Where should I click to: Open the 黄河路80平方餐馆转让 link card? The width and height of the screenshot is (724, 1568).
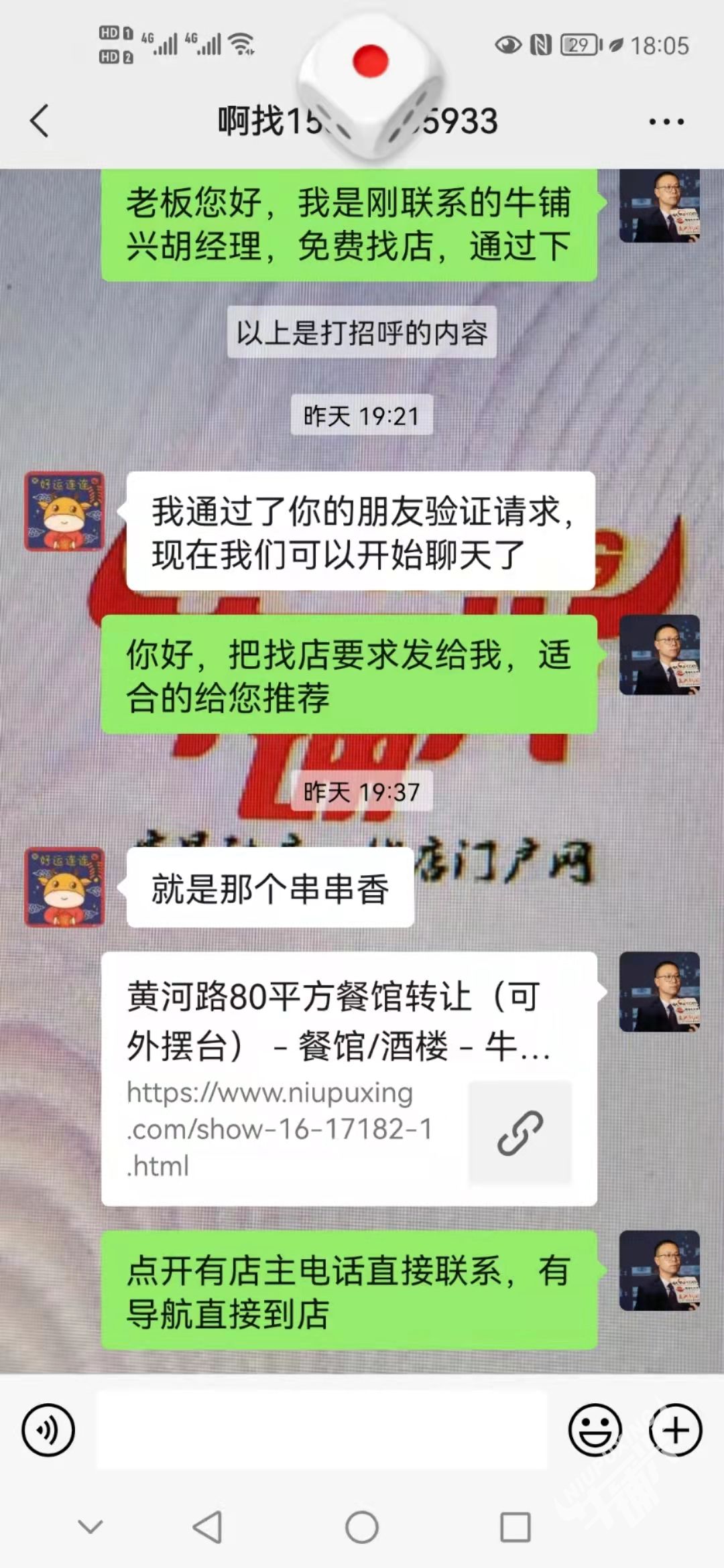[349, 1079]
